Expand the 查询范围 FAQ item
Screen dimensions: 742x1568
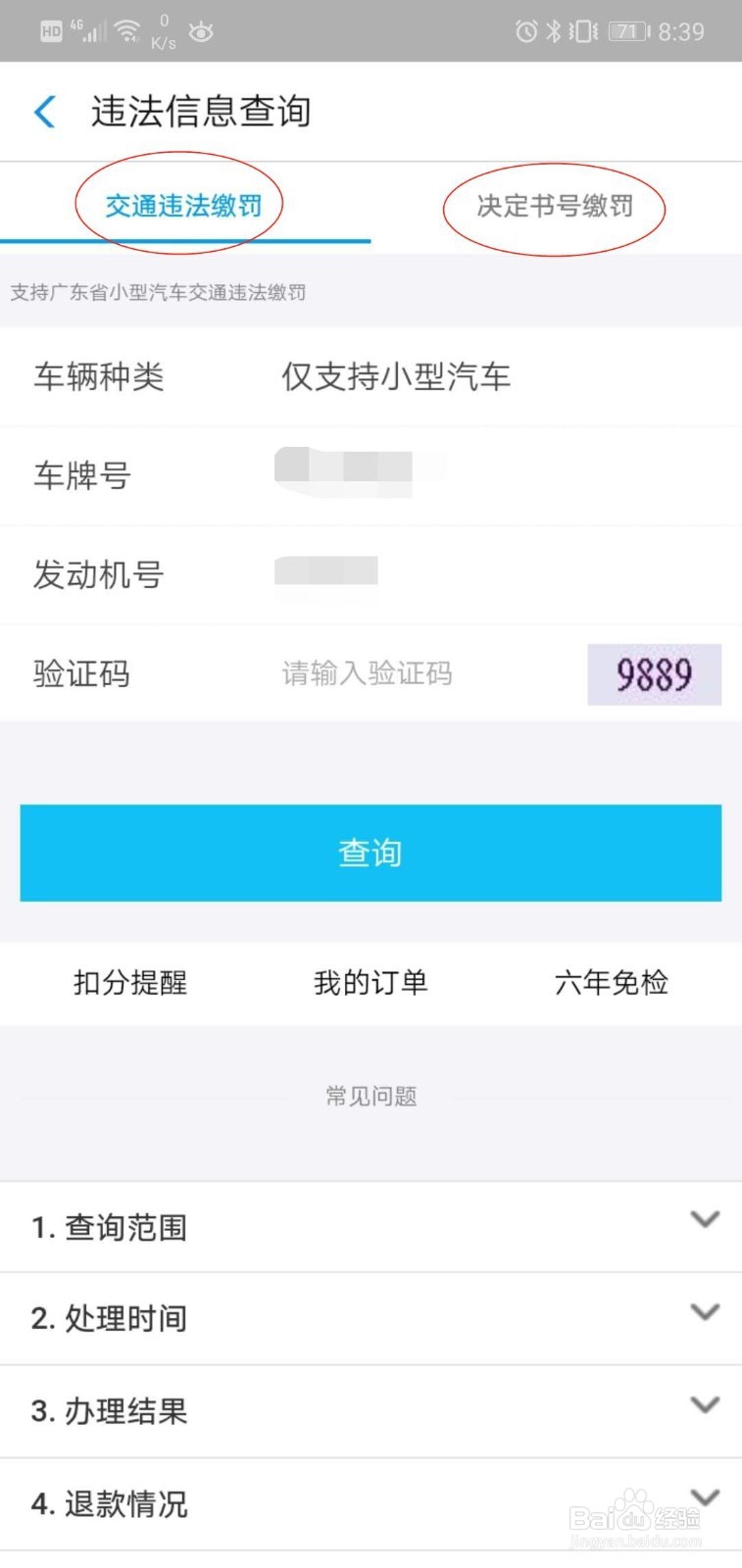tap(371, 1227)
